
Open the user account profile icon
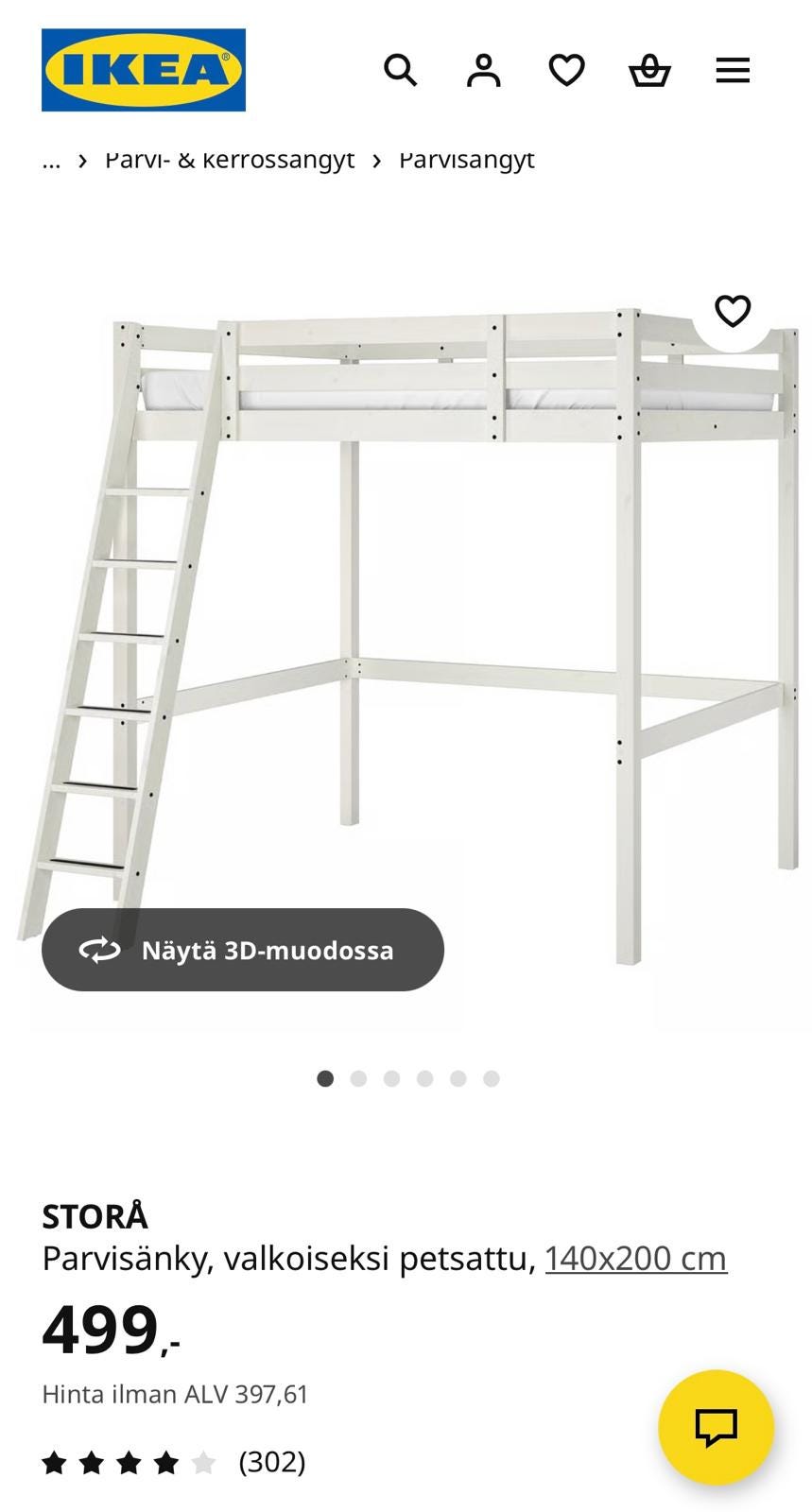coord(483,70)
